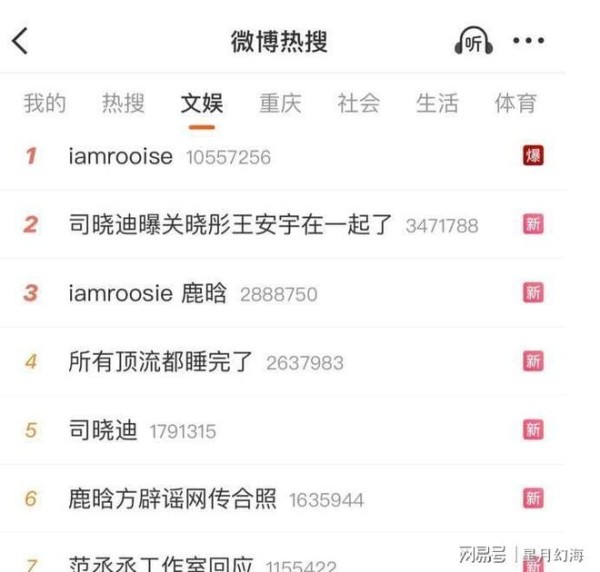600x572 pixels.
Task: Switch to the 生活 tab
Action: click(437, 103)
